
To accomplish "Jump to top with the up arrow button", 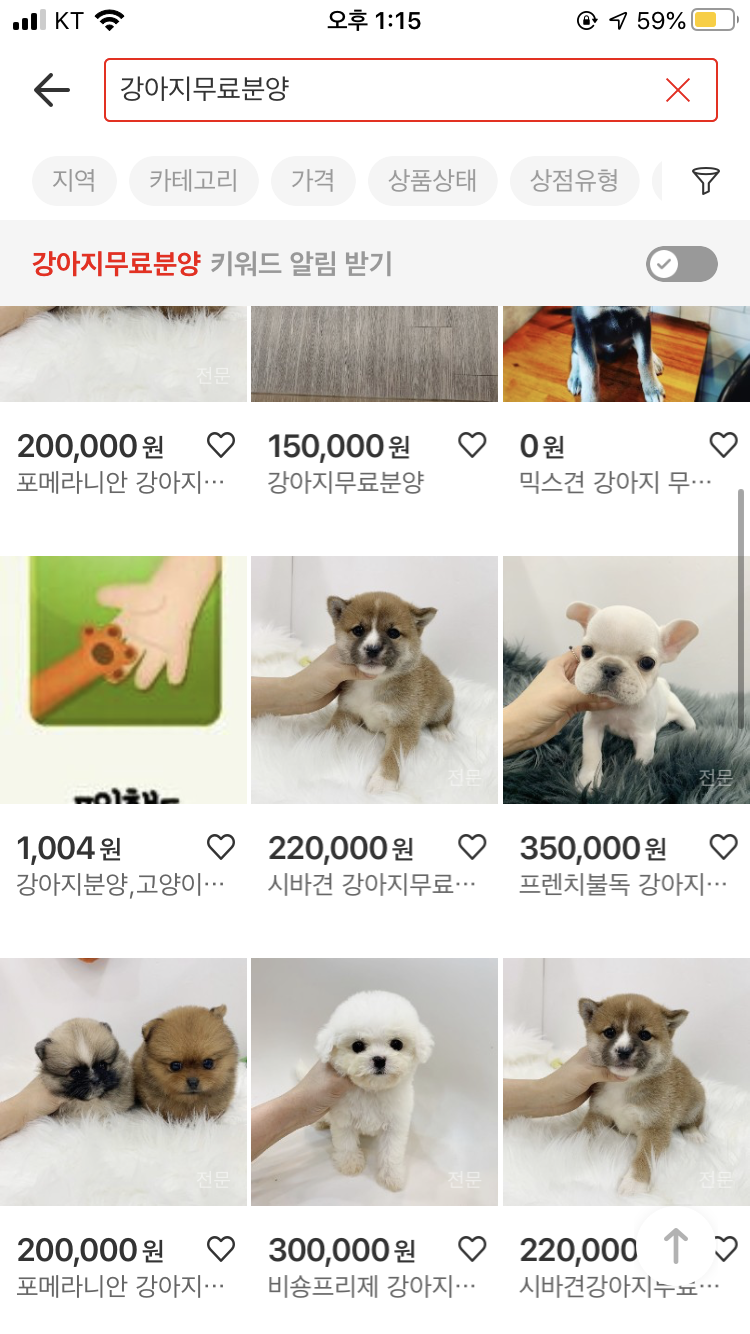I will [675, 1246].
